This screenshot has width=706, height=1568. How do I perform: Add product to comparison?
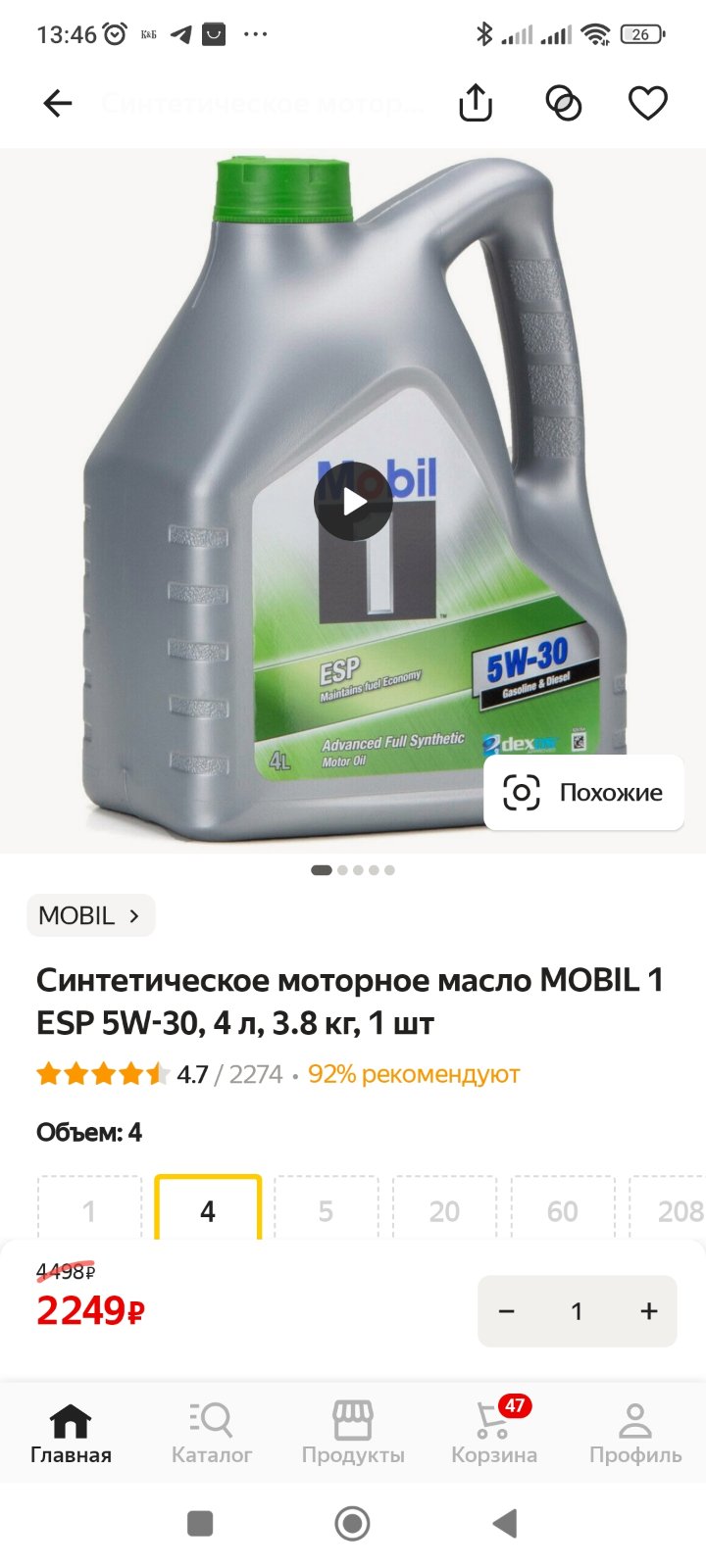click(563, 103)
